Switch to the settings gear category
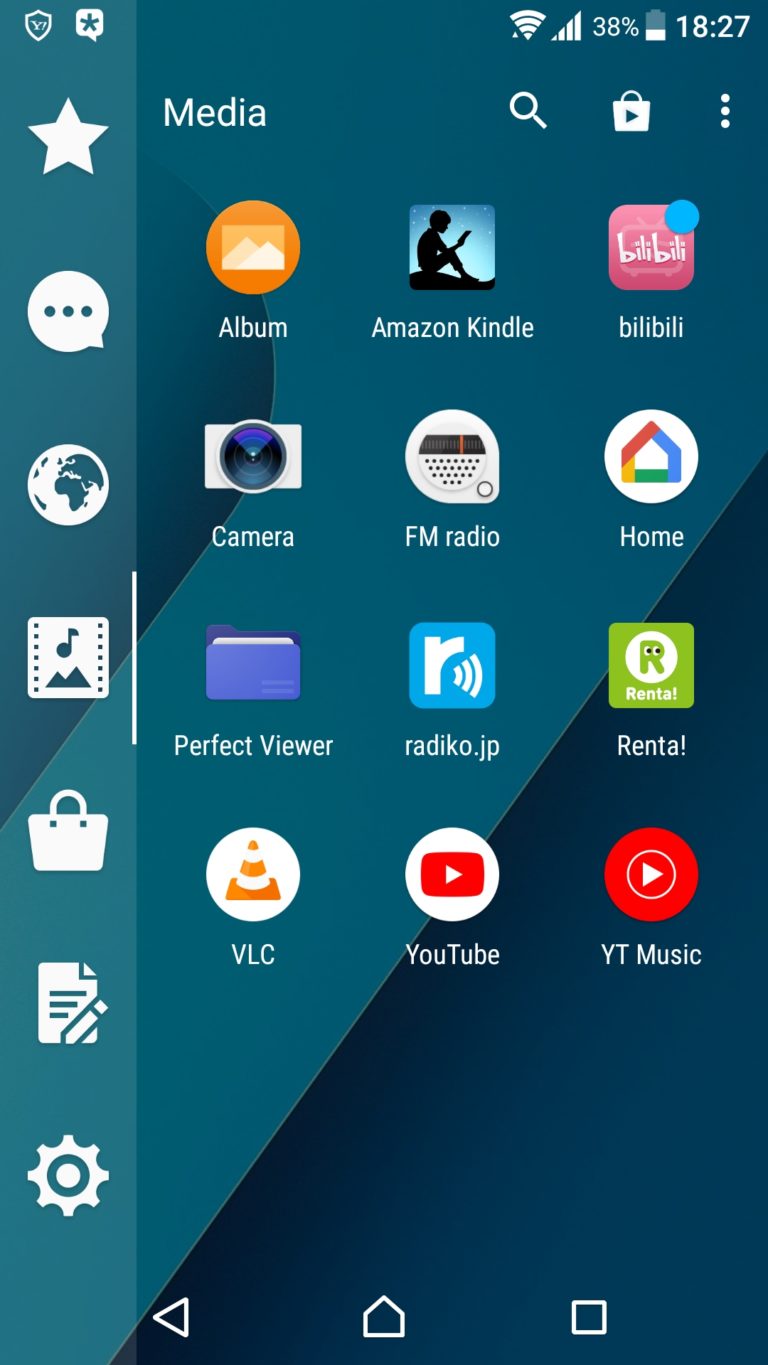This screenshot has width=768, height=1365. point(68,1175)
